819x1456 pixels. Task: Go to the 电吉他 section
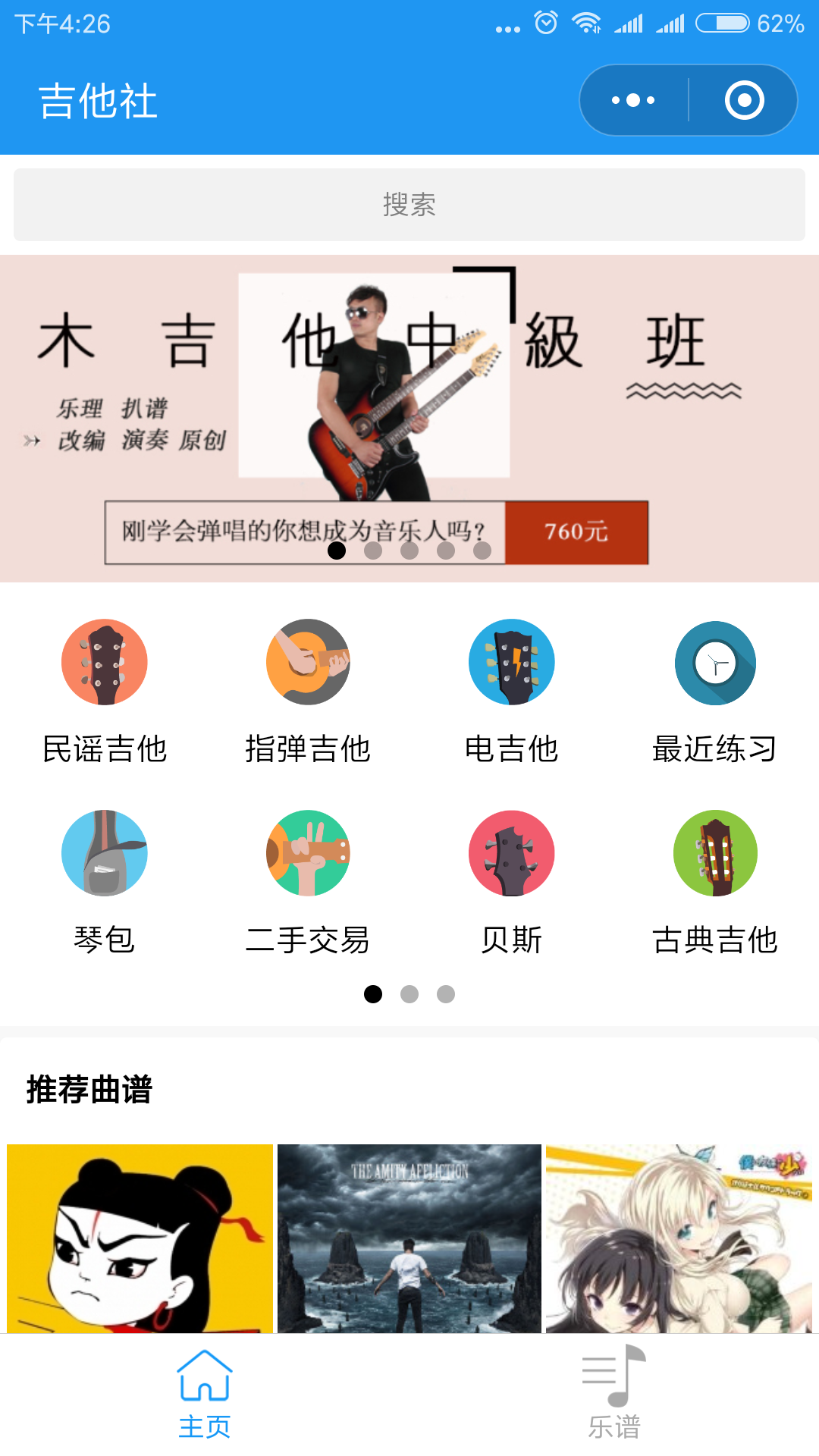pyautogui.click(x=512, y=692)
